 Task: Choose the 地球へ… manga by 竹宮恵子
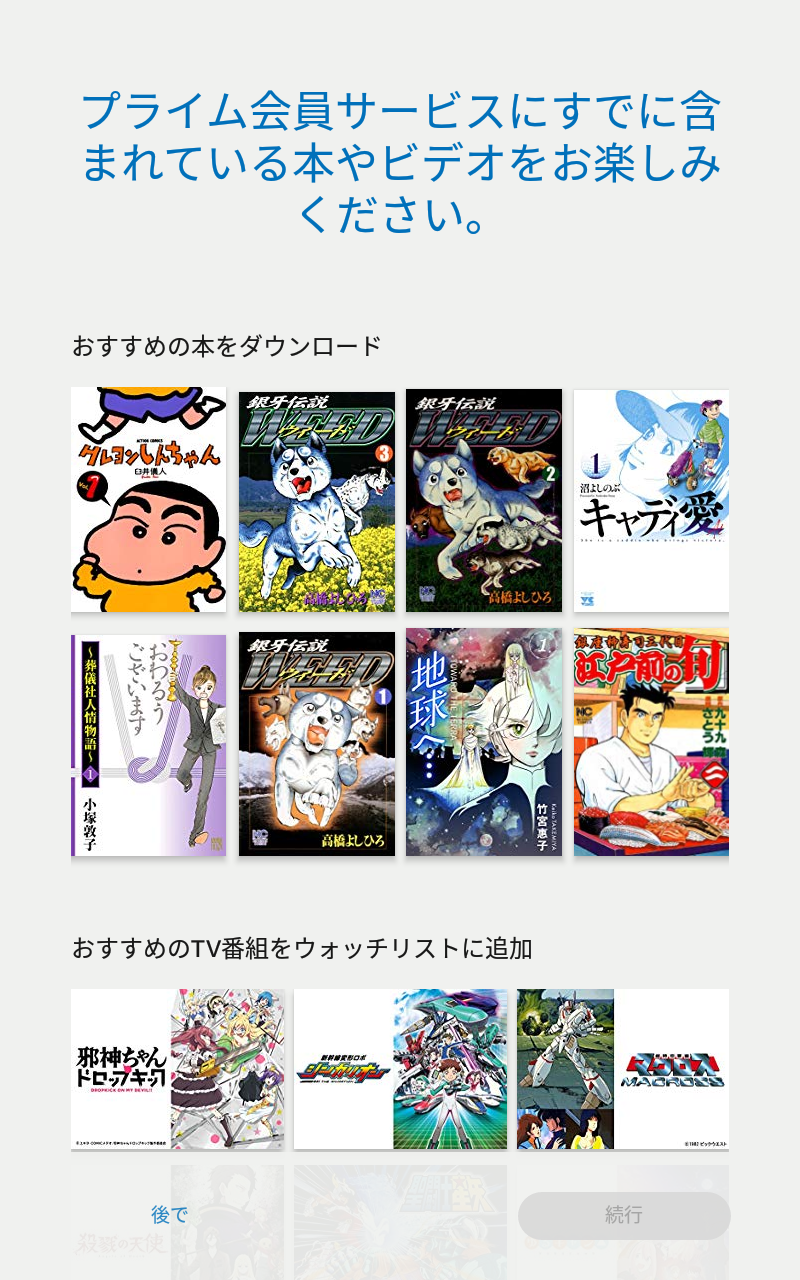[484, 742]
